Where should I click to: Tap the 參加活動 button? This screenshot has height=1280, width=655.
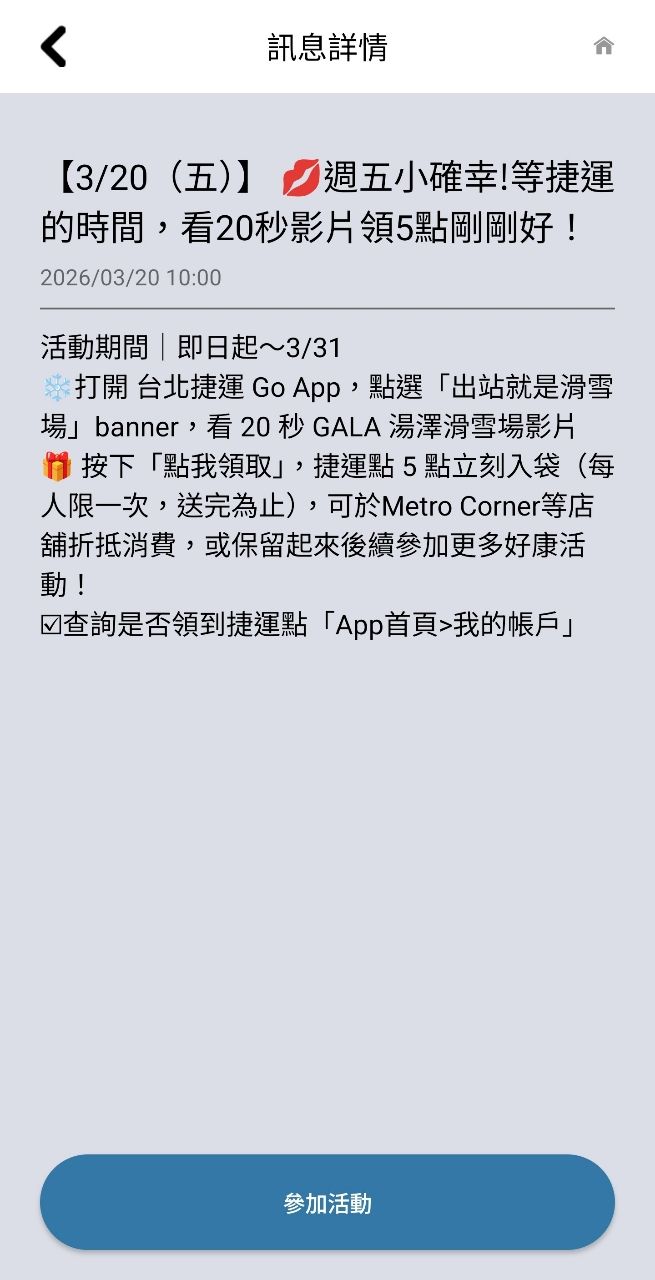tap(327, 1202)
